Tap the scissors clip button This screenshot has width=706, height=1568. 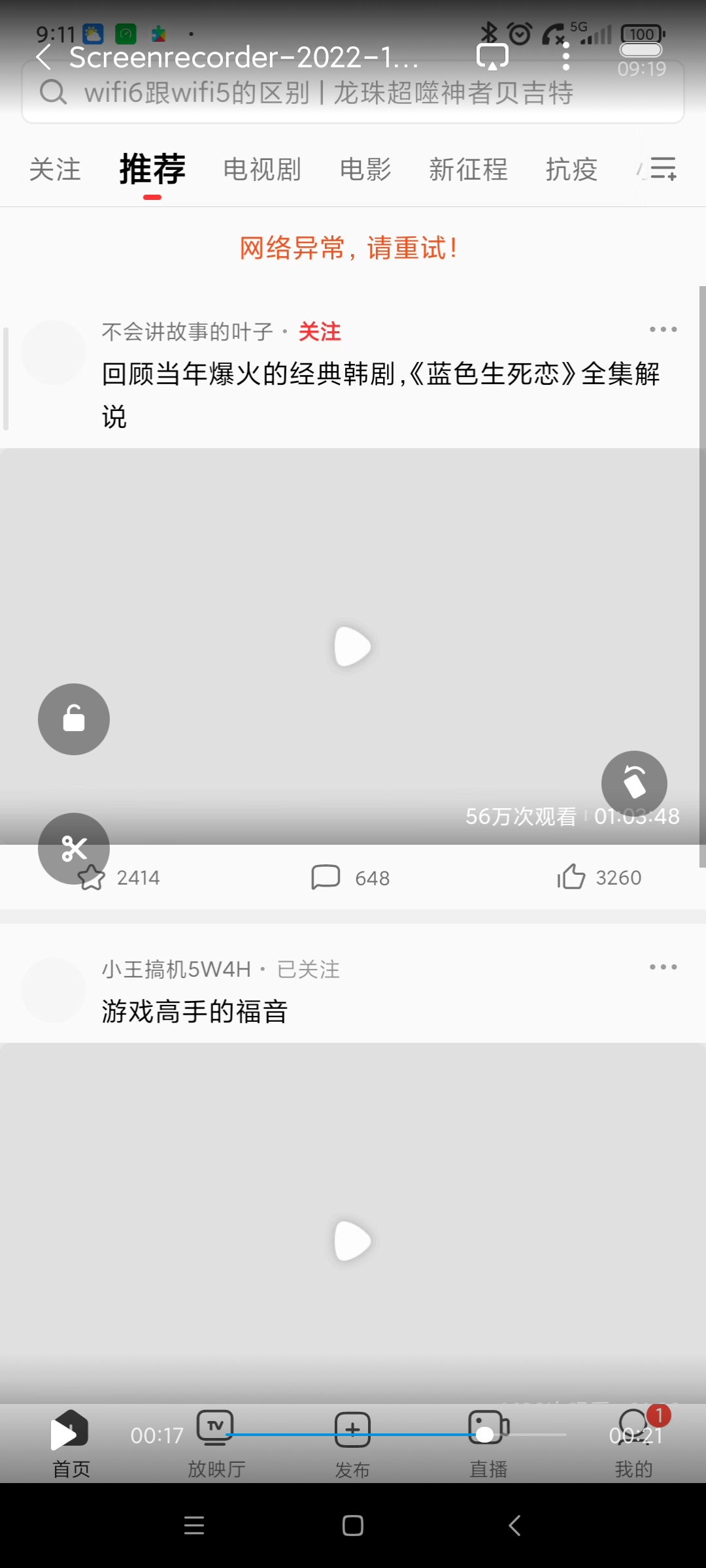[74, 849]
